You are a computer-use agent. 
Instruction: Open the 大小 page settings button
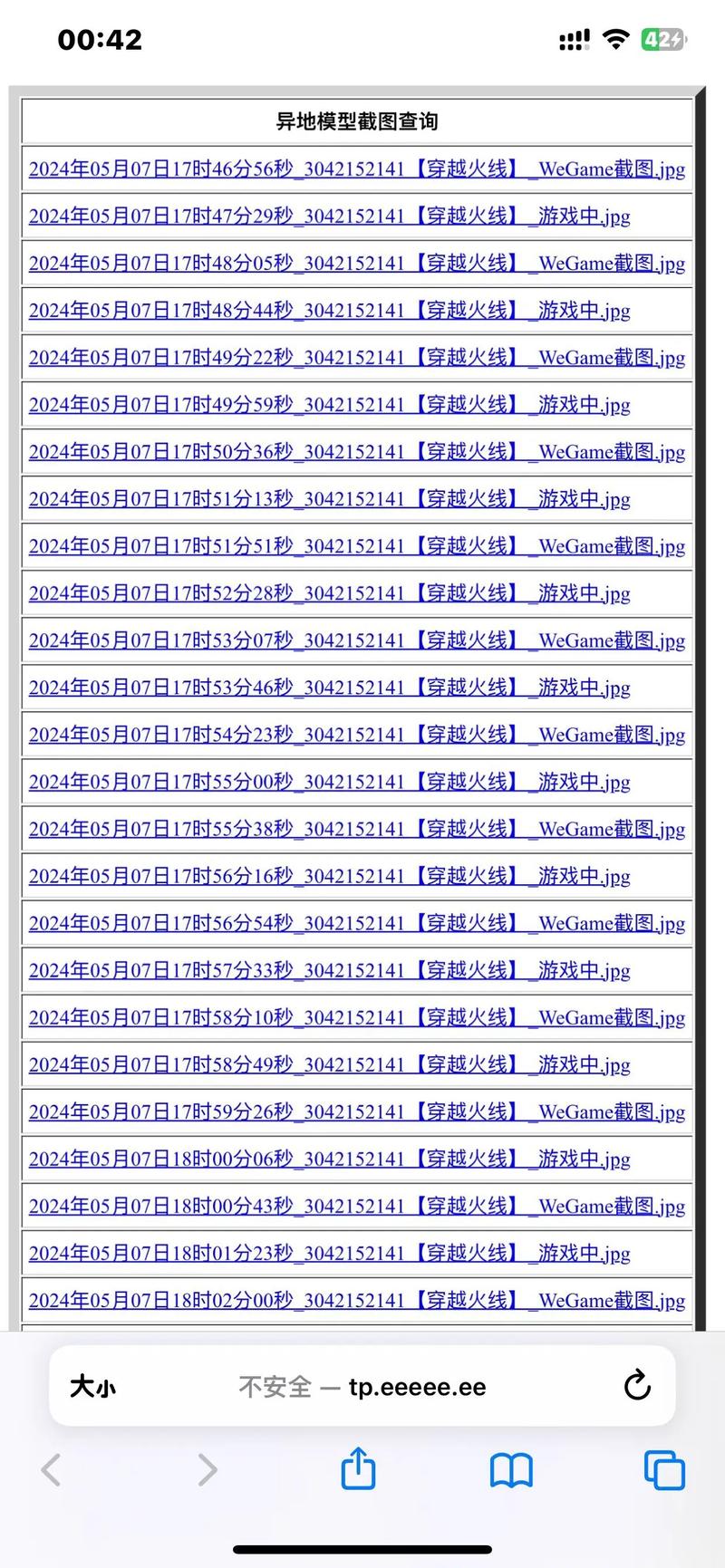coord(93,1386)
